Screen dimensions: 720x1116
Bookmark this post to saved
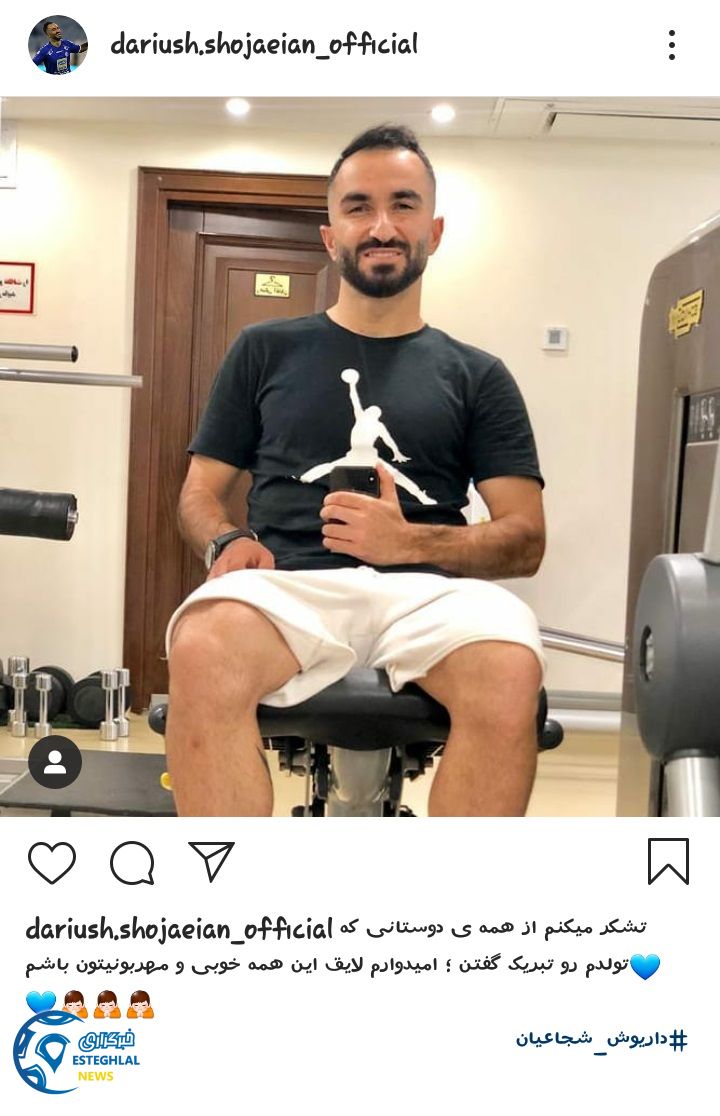pyautogui.click(x=668, y=862)
